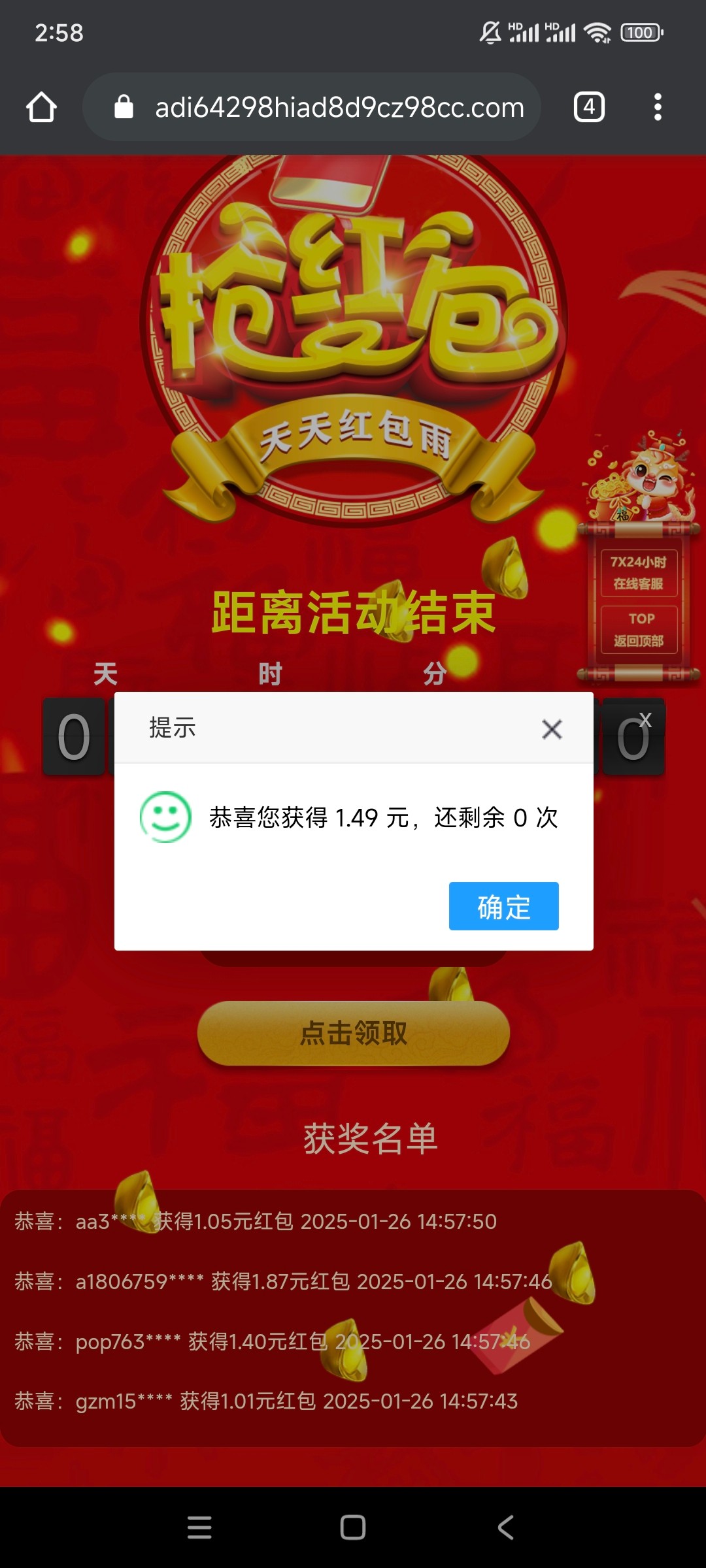Return to top with TOP 返回顶部

pos(639,629)
